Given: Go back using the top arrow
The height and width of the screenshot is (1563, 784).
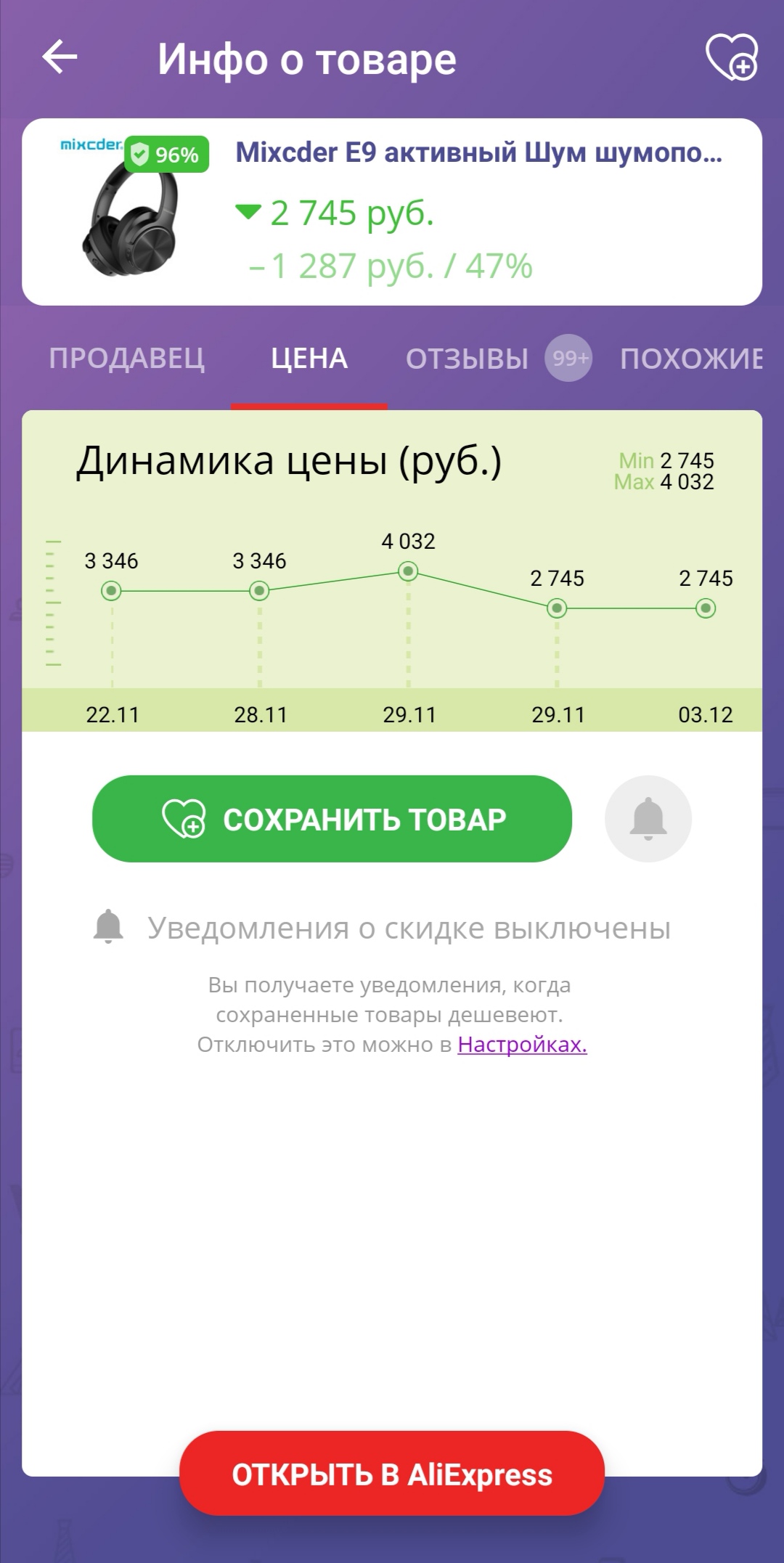Looking at the screenshot, I should 60,57.
